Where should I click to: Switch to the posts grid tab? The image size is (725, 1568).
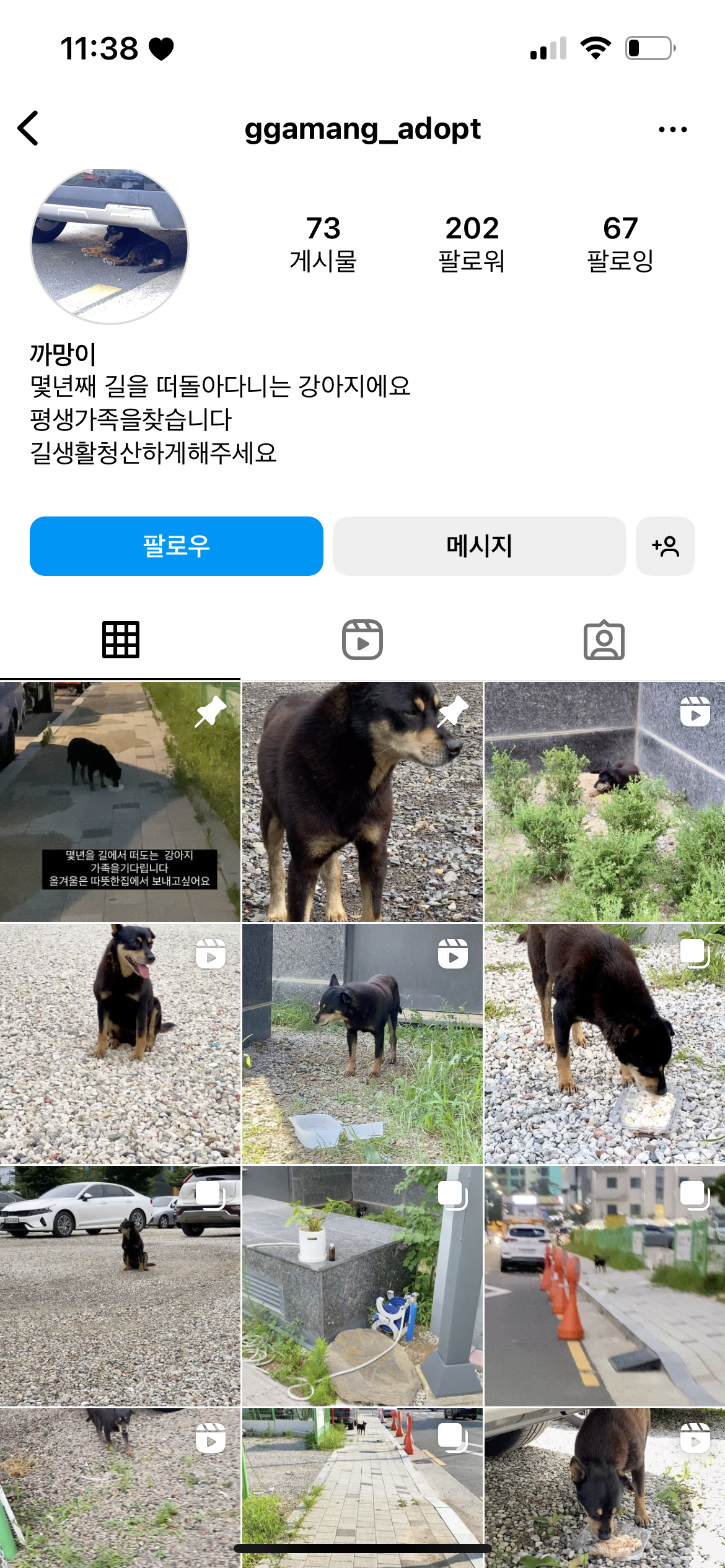point(120,640)
